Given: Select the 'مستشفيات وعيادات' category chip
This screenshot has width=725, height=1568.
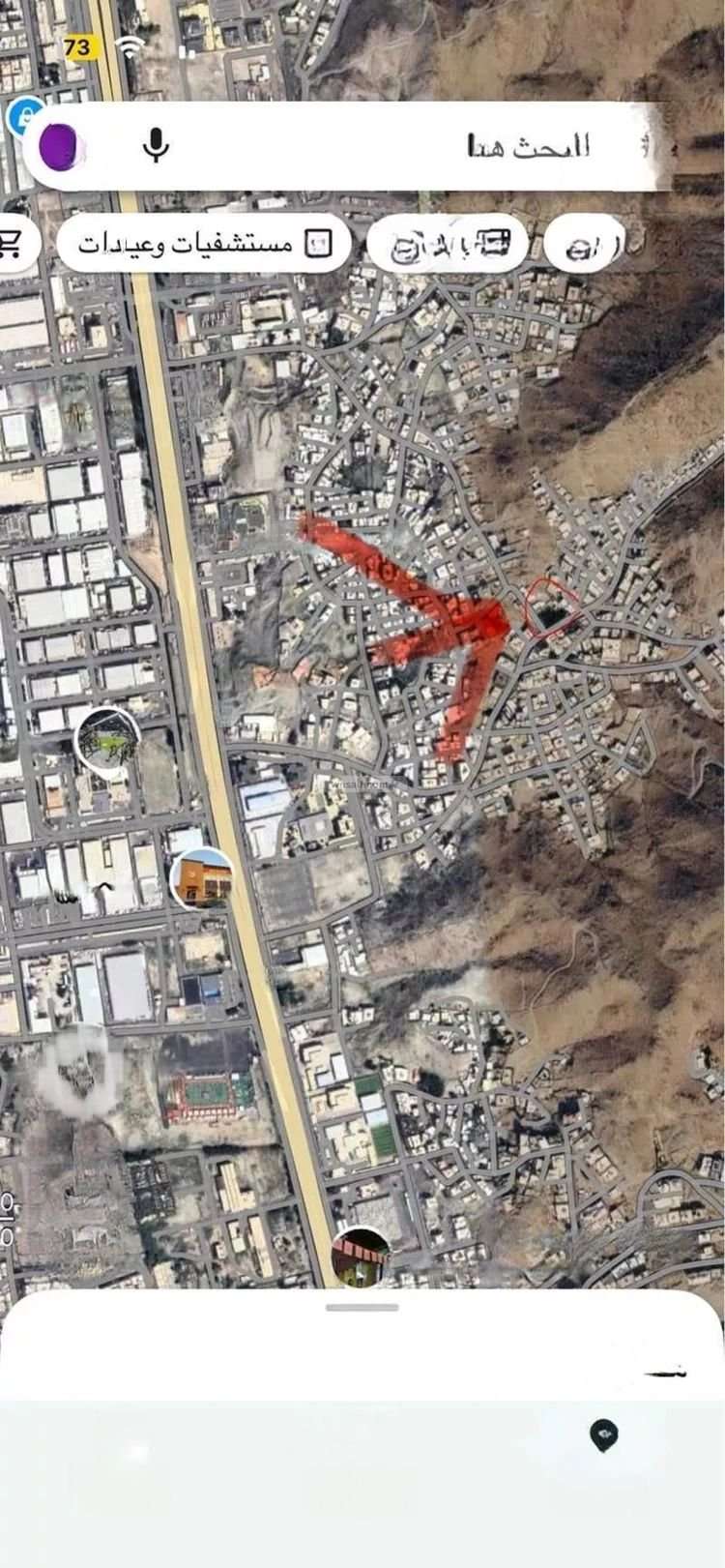Looking at the screenshot, I should (x=203, y=242).
